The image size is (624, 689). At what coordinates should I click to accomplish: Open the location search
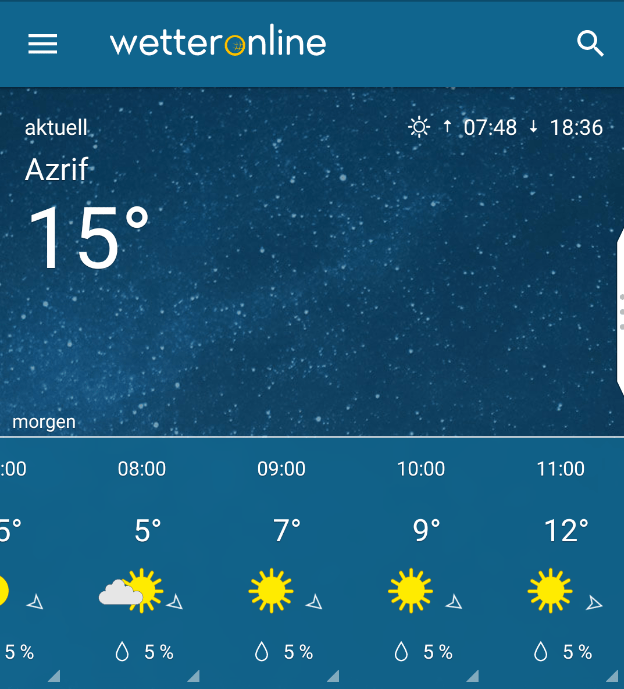point(590,44)
